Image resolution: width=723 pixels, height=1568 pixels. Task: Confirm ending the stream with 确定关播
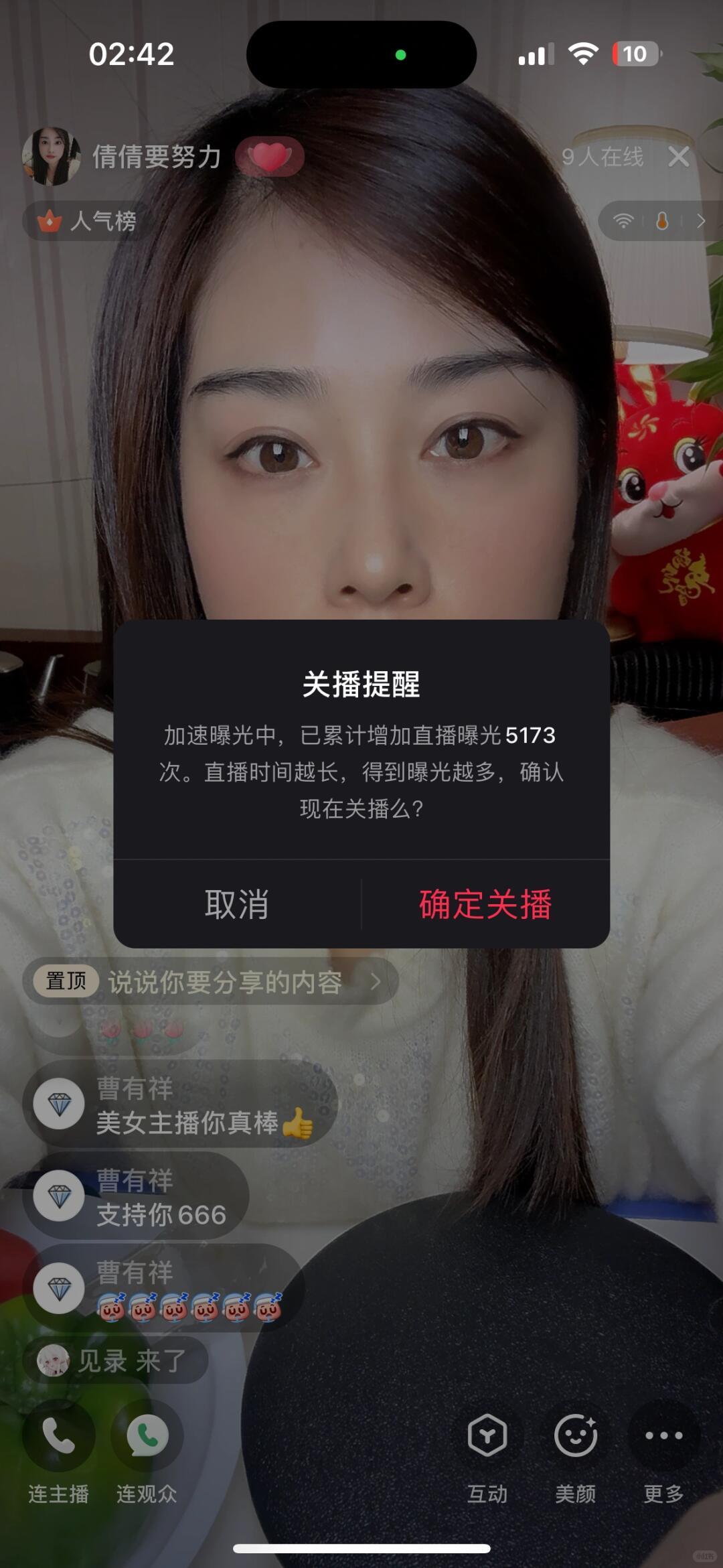[x=485, y=904]
